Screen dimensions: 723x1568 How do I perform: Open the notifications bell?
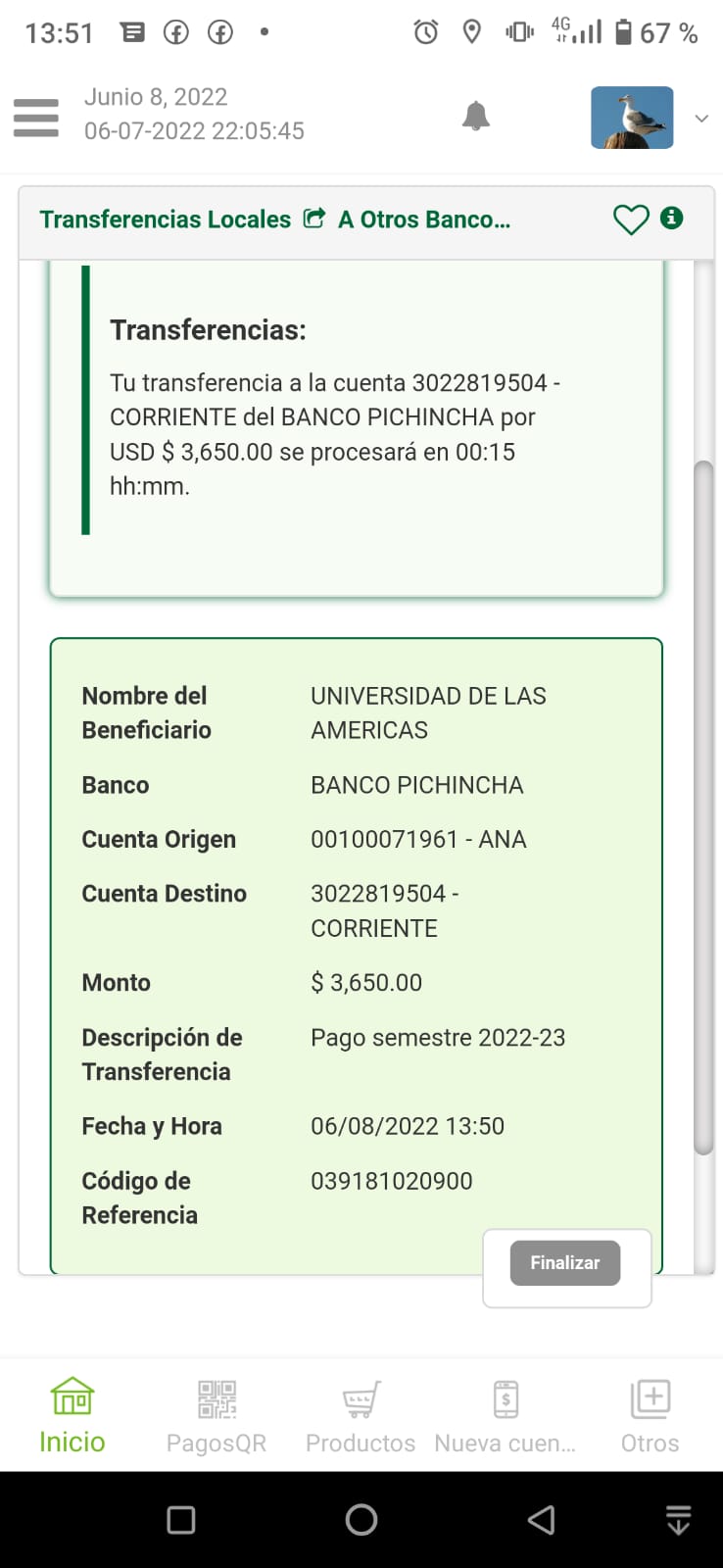point(476,117)
